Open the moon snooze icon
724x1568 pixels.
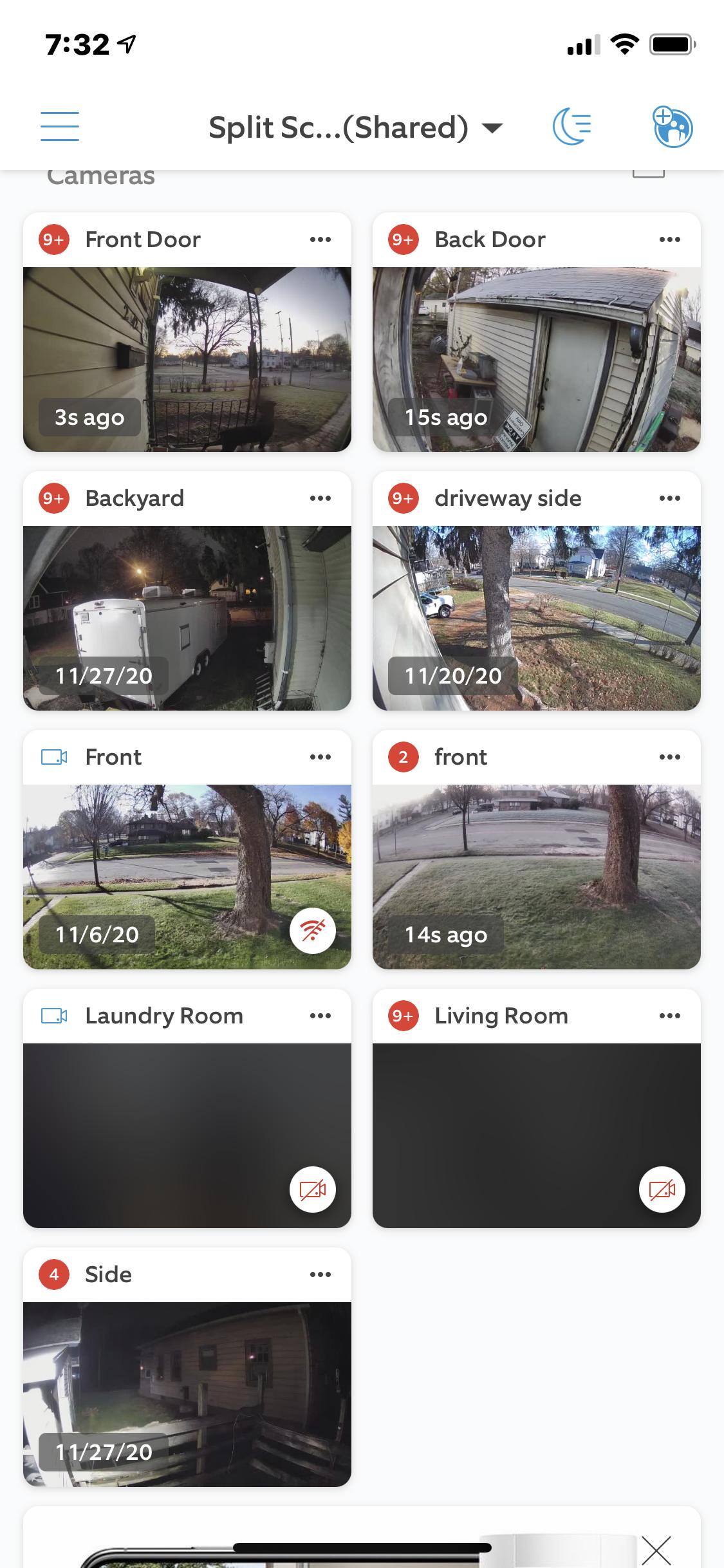pos(572,127)
